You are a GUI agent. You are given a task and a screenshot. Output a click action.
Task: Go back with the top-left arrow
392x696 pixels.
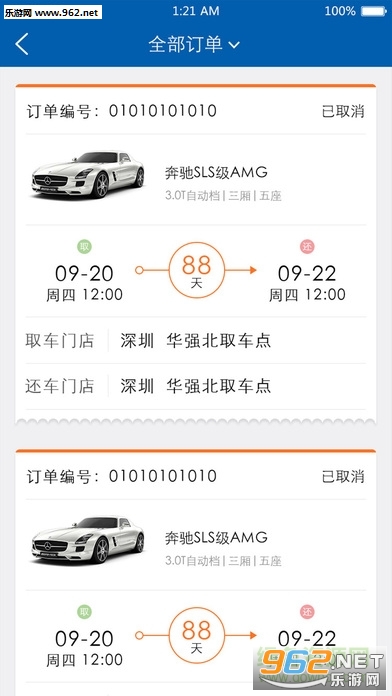[22, 44]
